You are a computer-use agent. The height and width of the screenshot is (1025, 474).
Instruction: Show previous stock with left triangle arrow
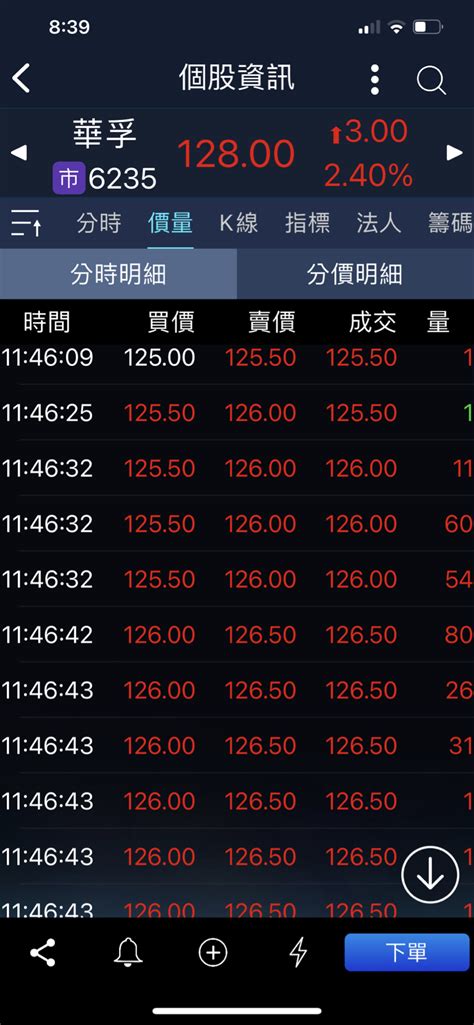(x=19, y=153)
